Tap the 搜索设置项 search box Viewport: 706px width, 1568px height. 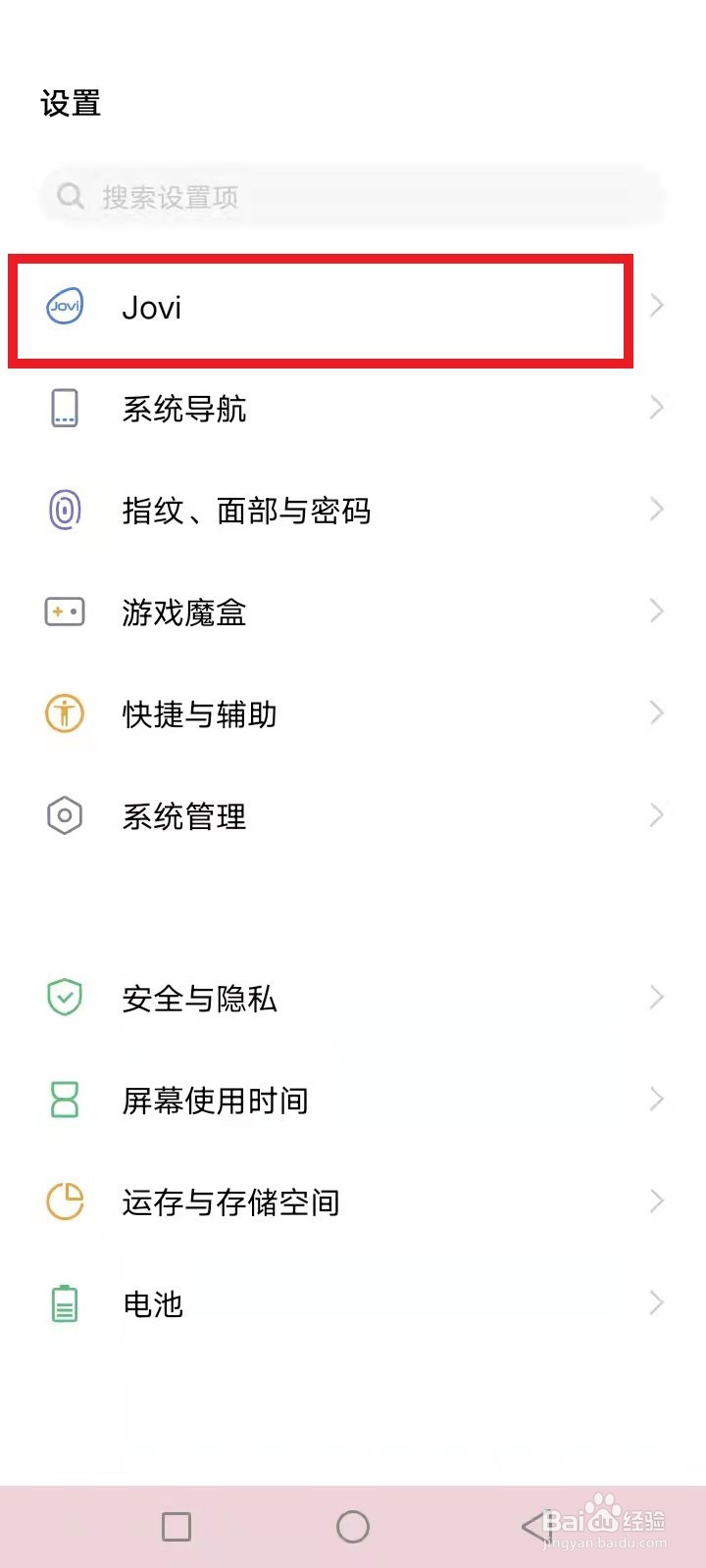click(353, 197)
